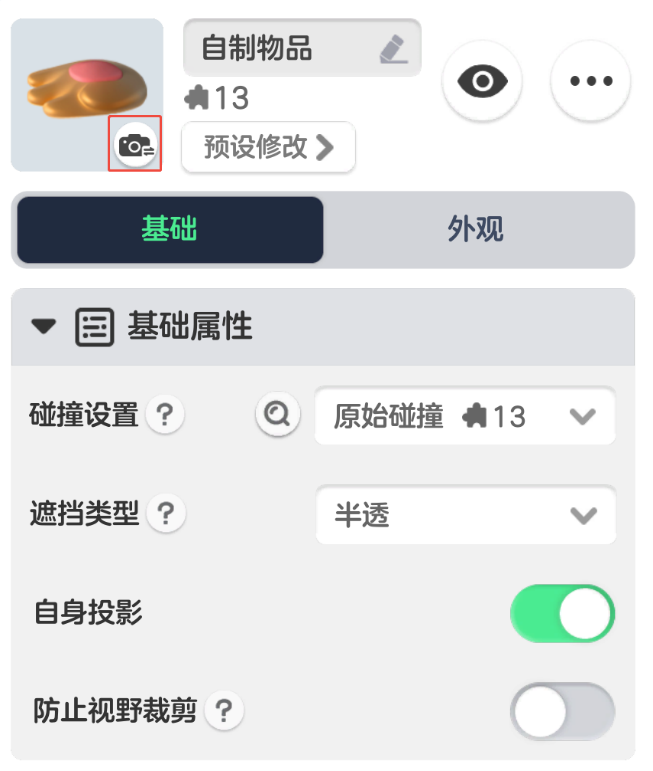Screen dimensions: 653x771
Task: Edit the 自制物品 name field
Action: tap(301, 47)
